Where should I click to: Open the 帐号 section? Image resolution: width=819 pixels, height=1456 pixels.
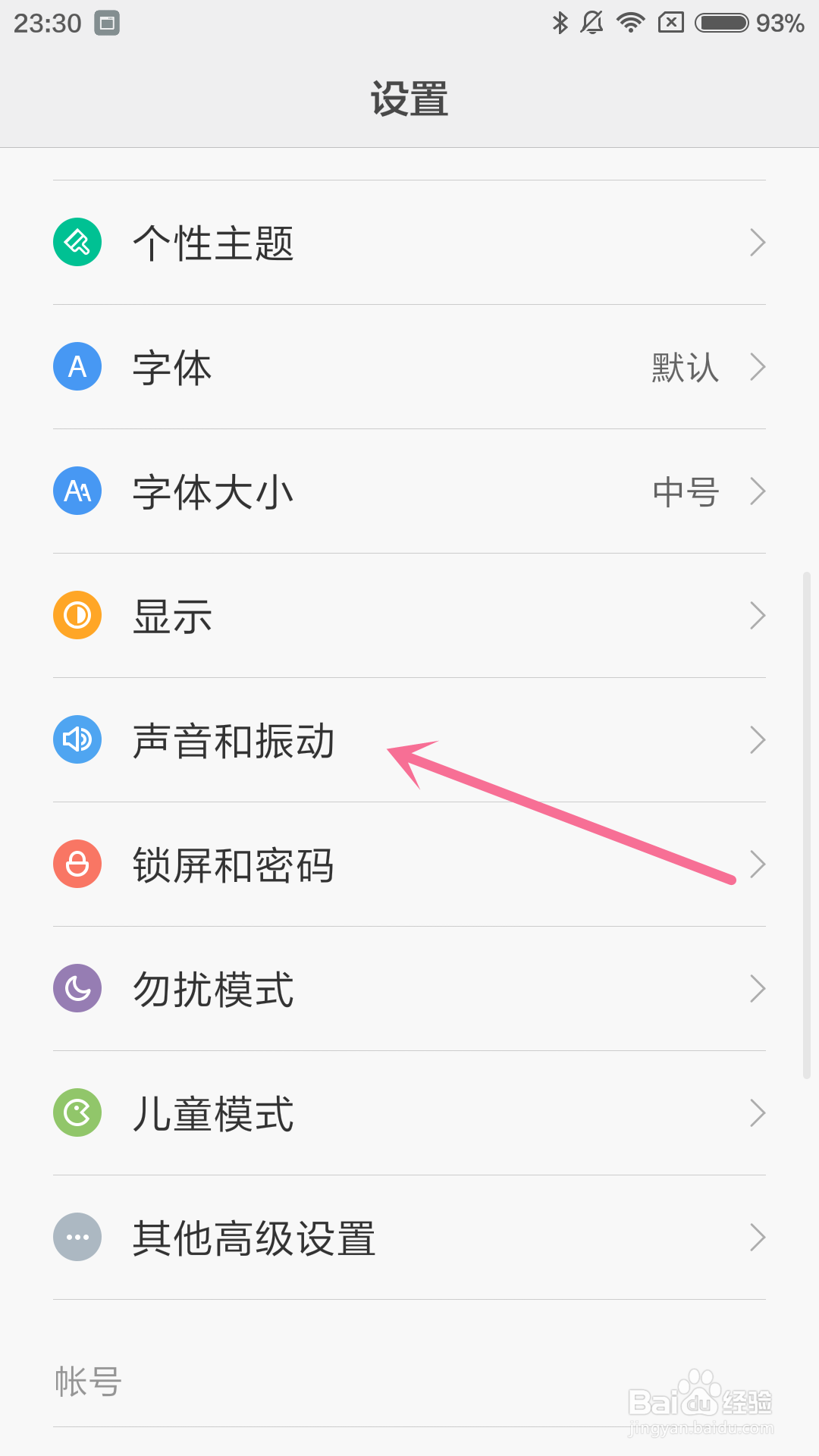tap(89, 1380)
